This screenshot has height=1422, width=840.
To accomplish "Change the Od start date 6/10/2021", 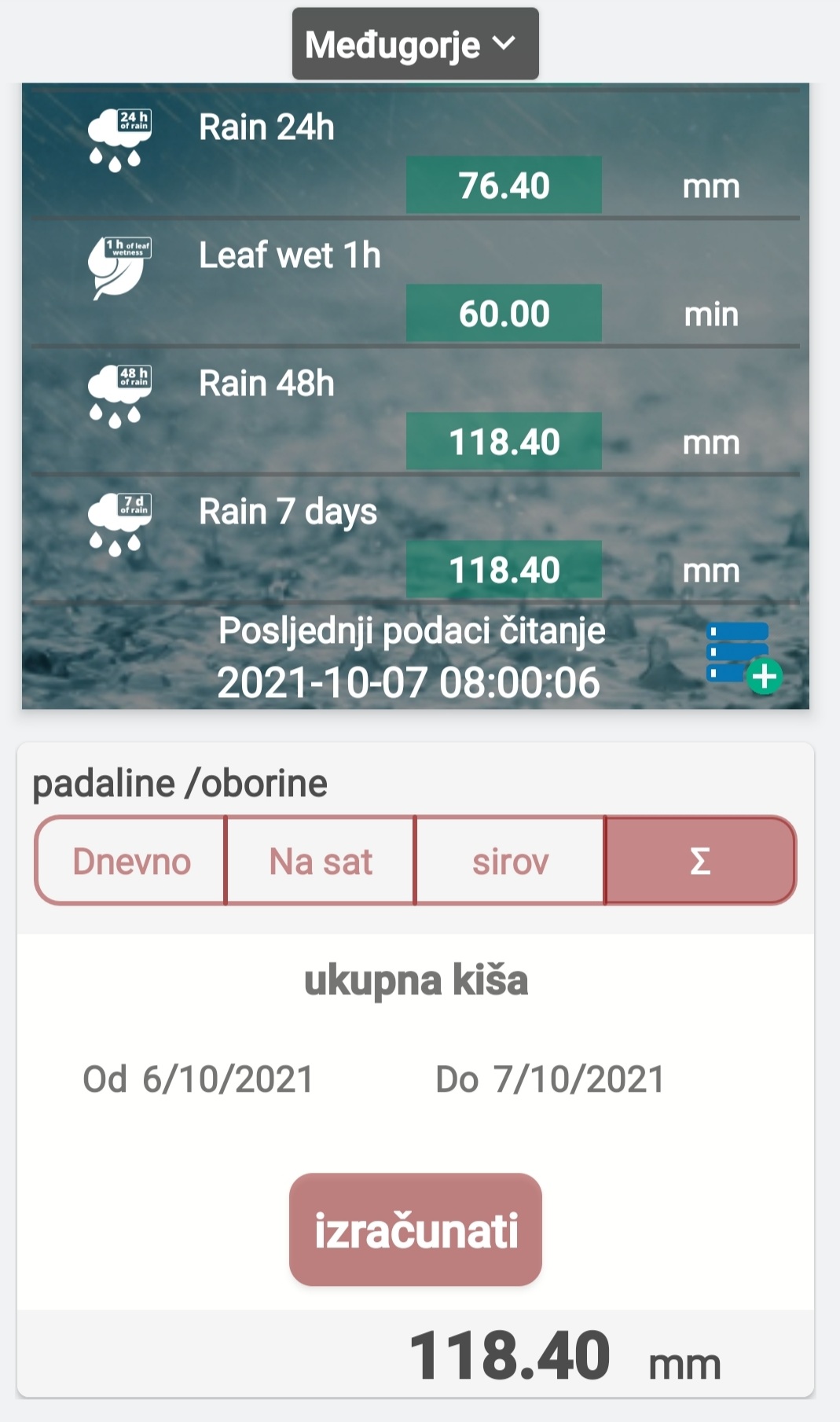I will 227,1079.
